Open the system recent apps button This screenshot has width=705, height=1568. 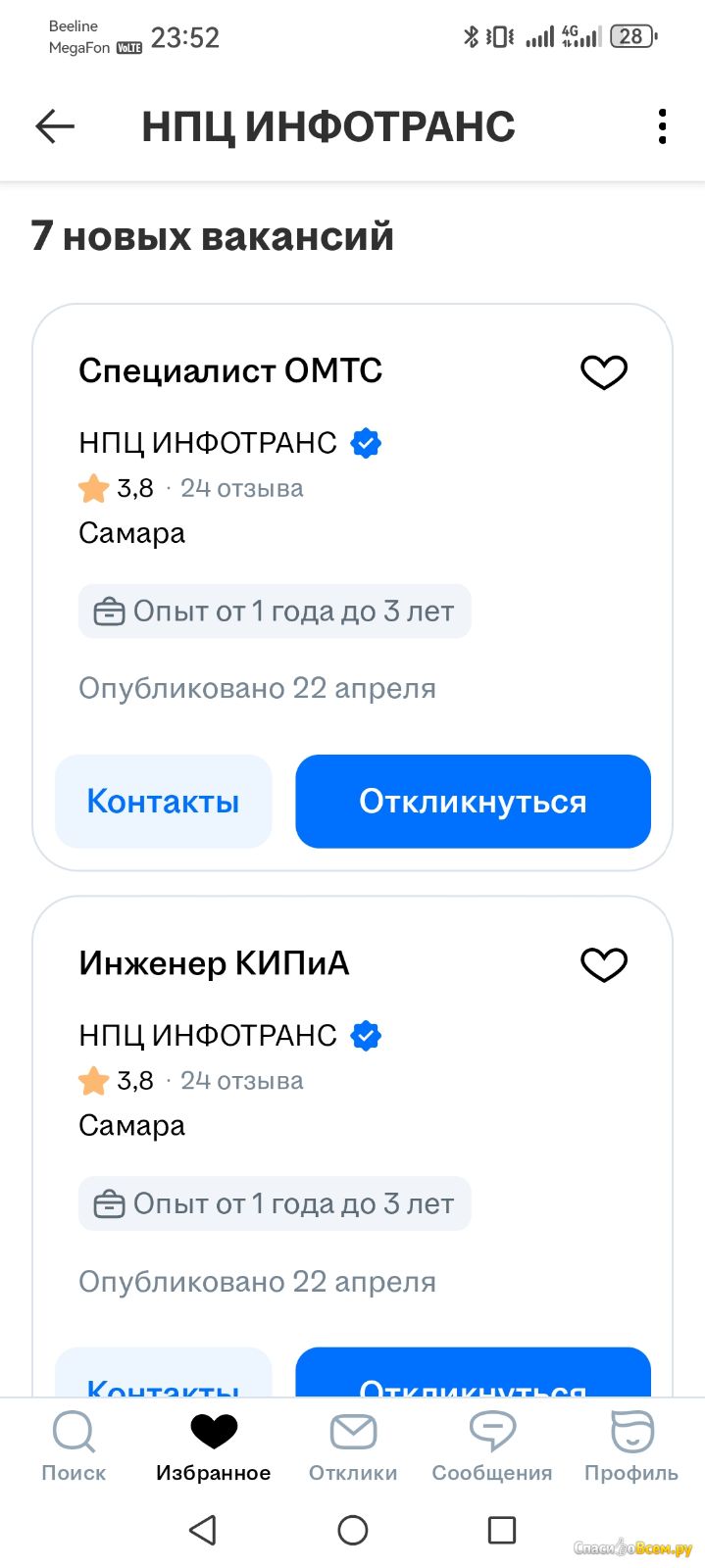click(502, 1530)
